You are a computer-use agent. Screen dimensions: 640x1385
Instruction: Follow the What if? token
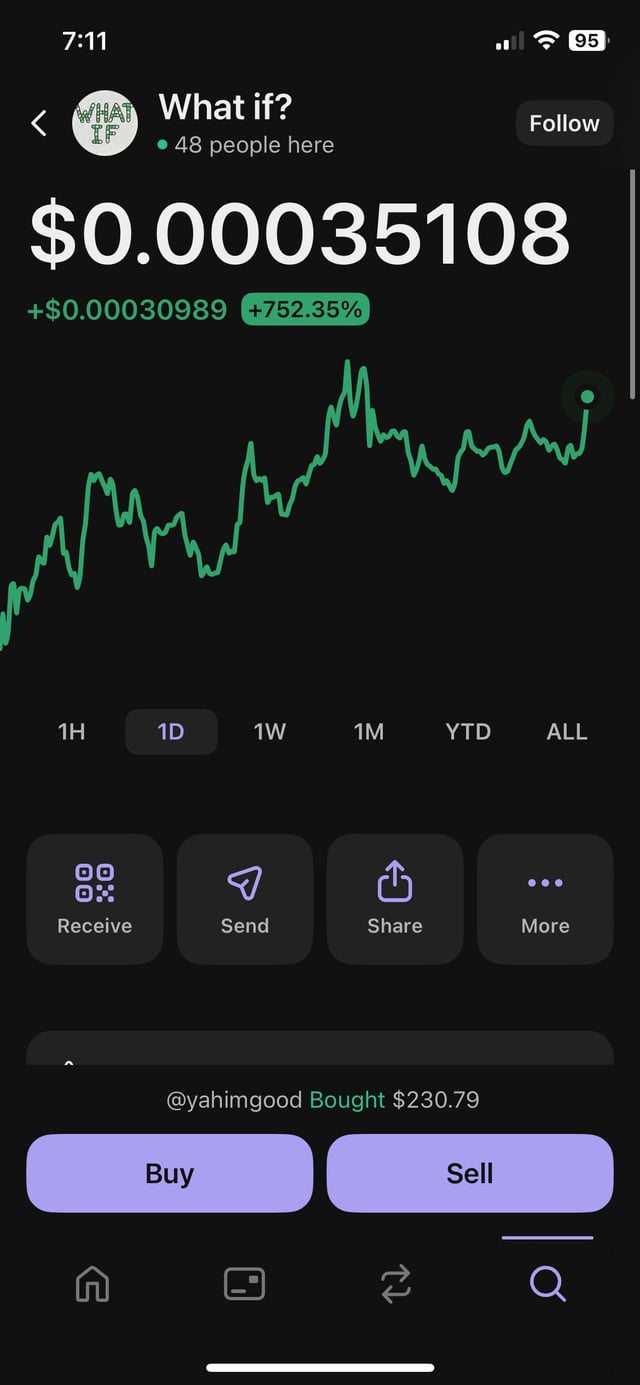[564, 123]
